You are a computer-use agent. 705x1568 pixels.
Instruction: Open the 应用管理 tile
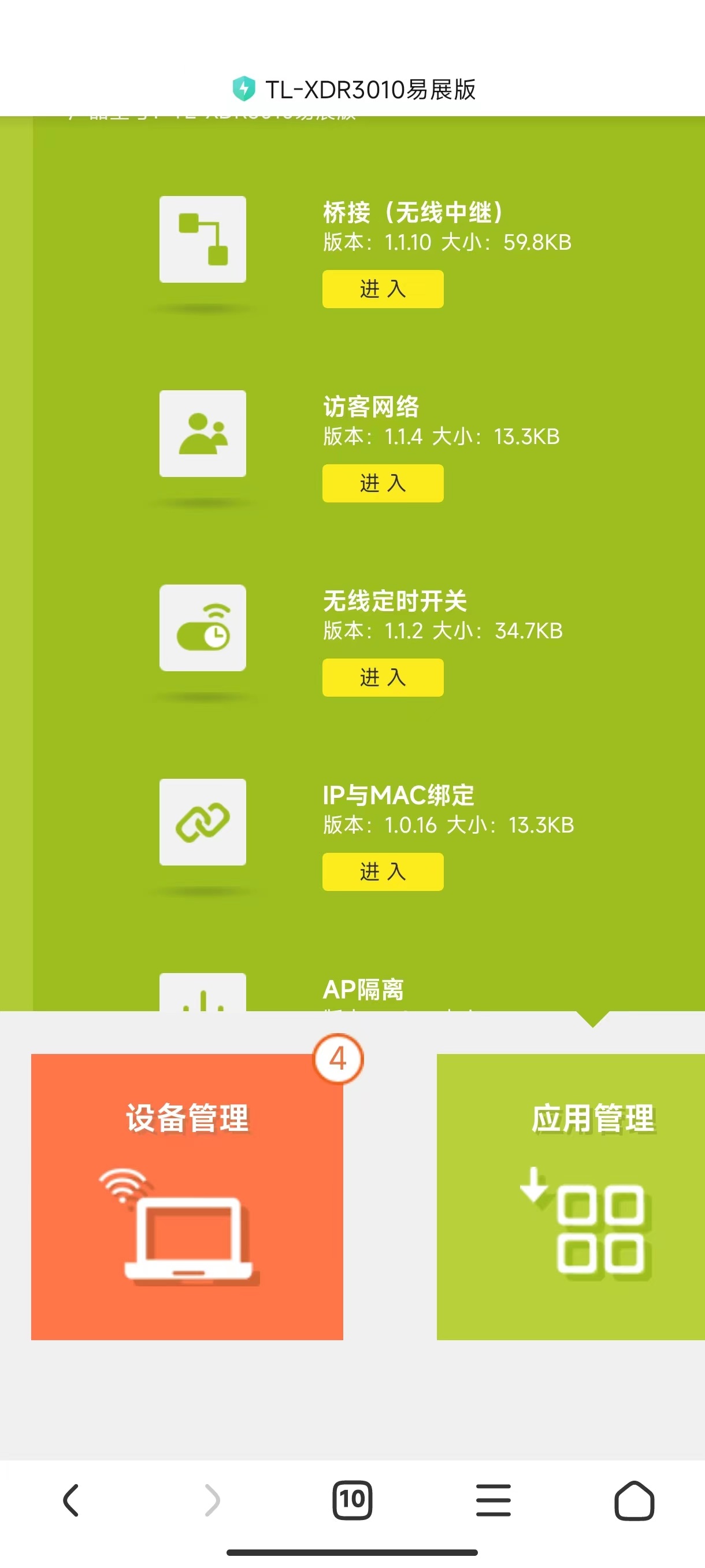click(570, 1196)
